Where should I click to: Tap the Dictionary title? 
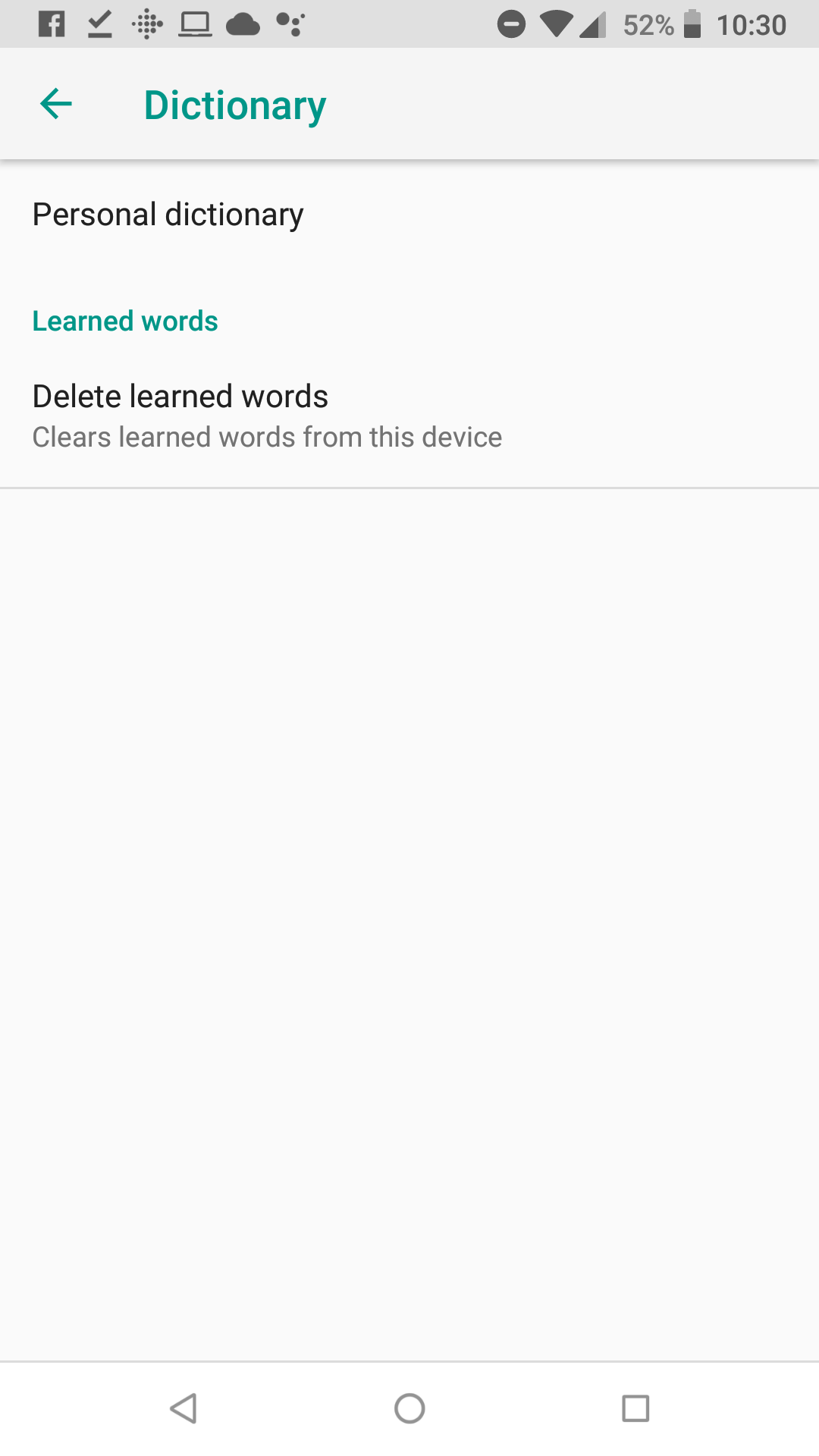(234, 104)
